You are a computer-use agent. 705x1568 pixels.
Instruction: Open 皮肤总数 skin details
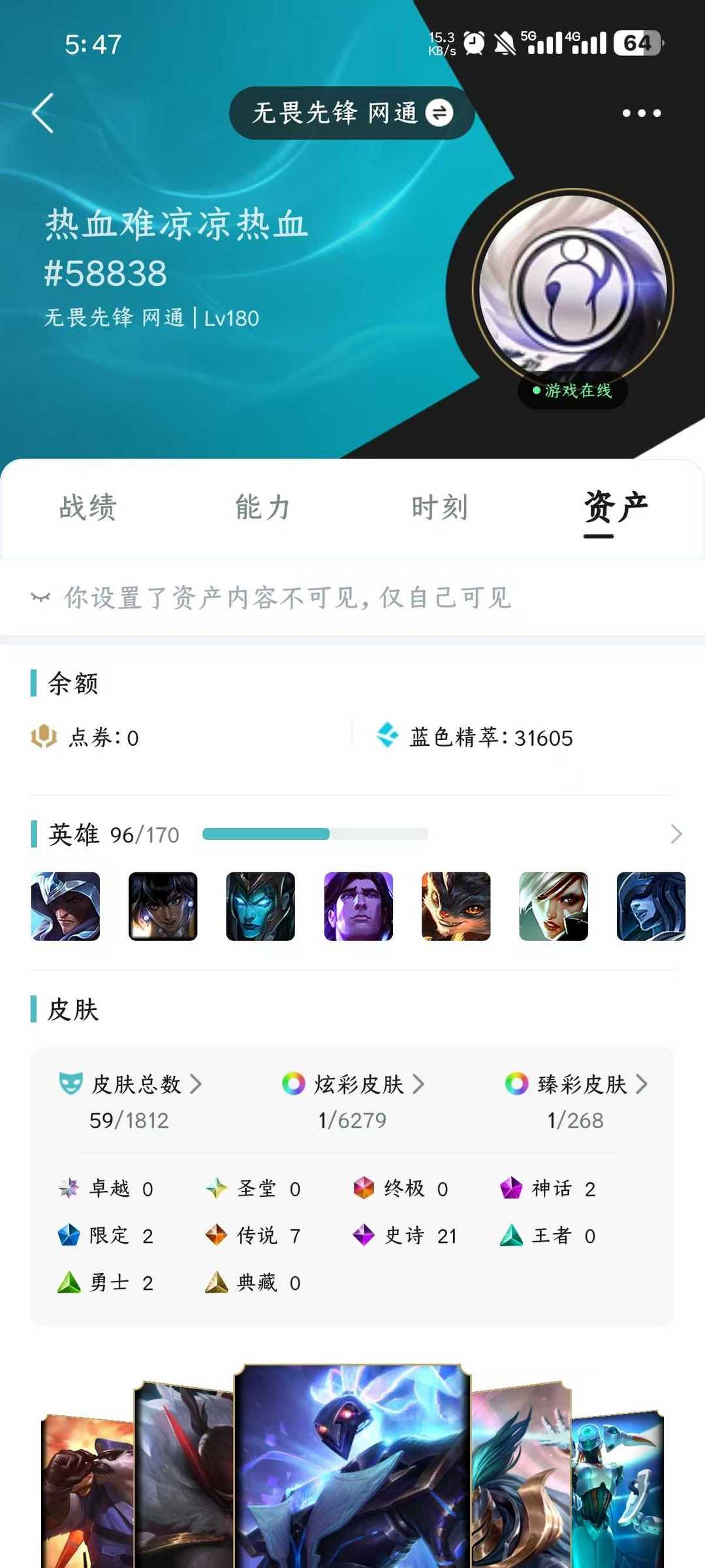(x=131, y=1084)
